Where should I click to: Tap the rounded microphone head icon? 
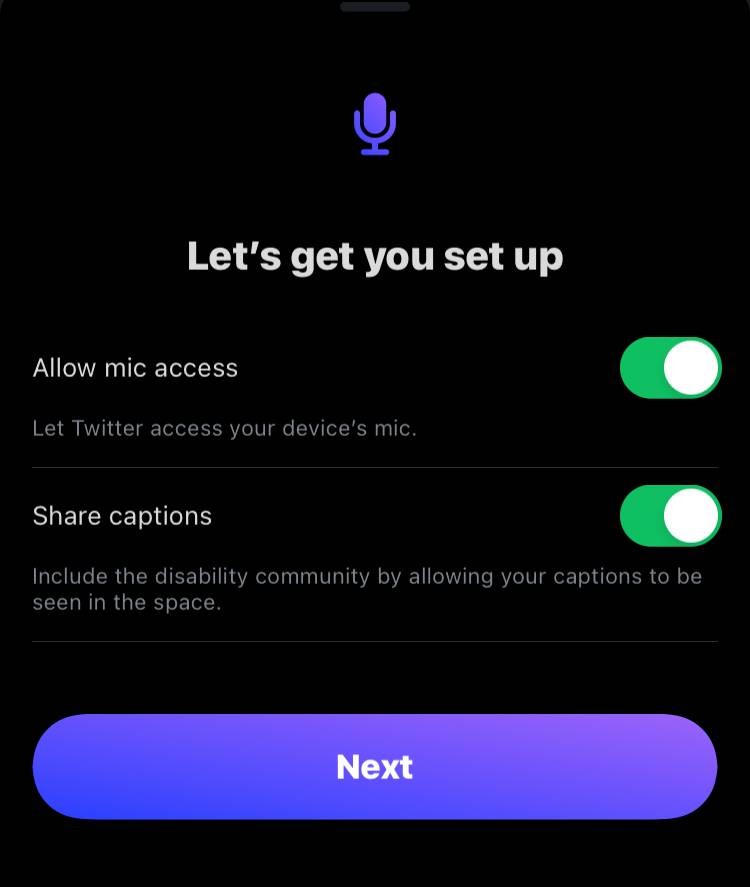[375, 115]
